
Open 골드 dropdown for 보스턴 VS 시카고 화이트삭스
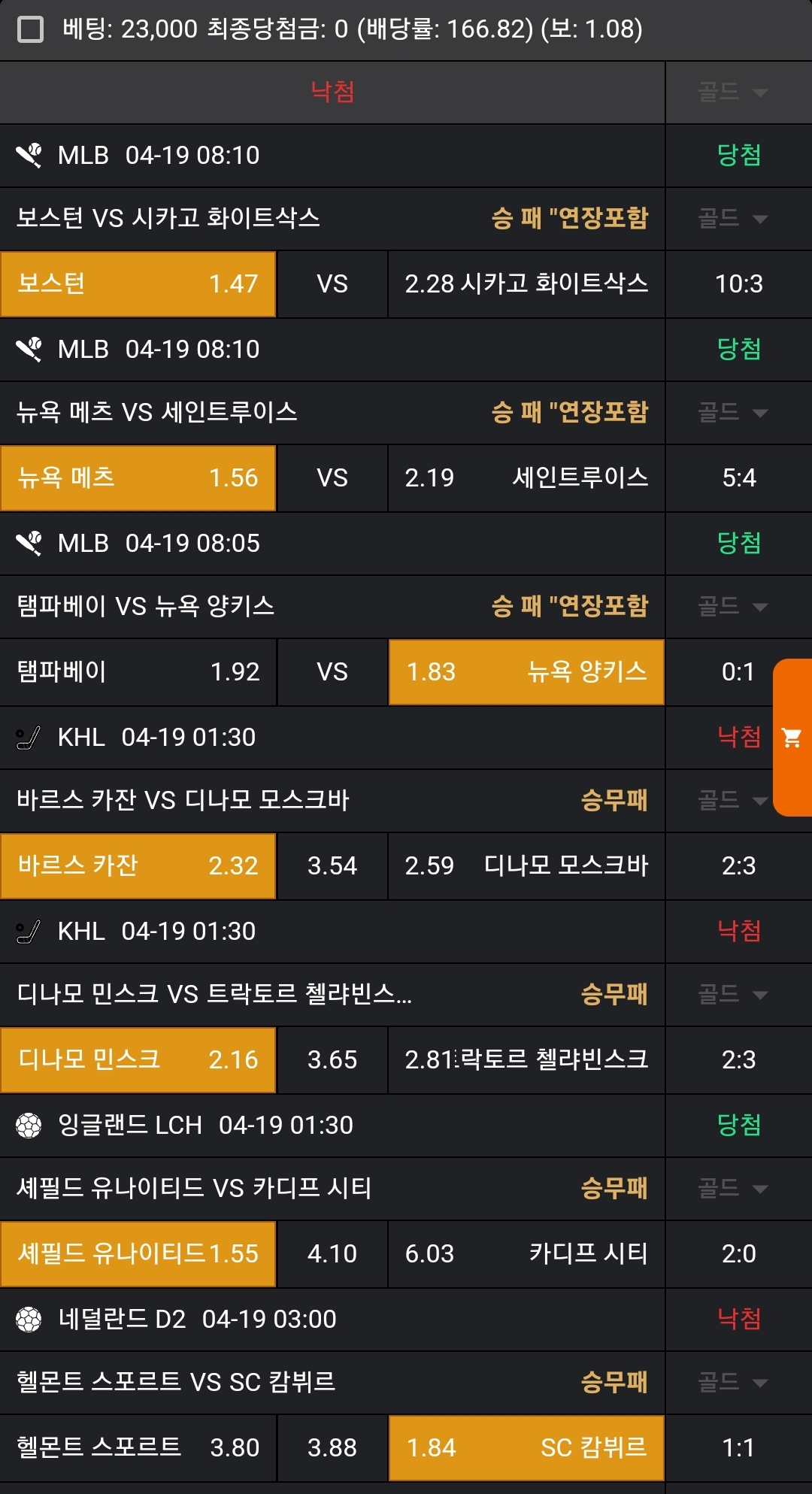(733, 219)
